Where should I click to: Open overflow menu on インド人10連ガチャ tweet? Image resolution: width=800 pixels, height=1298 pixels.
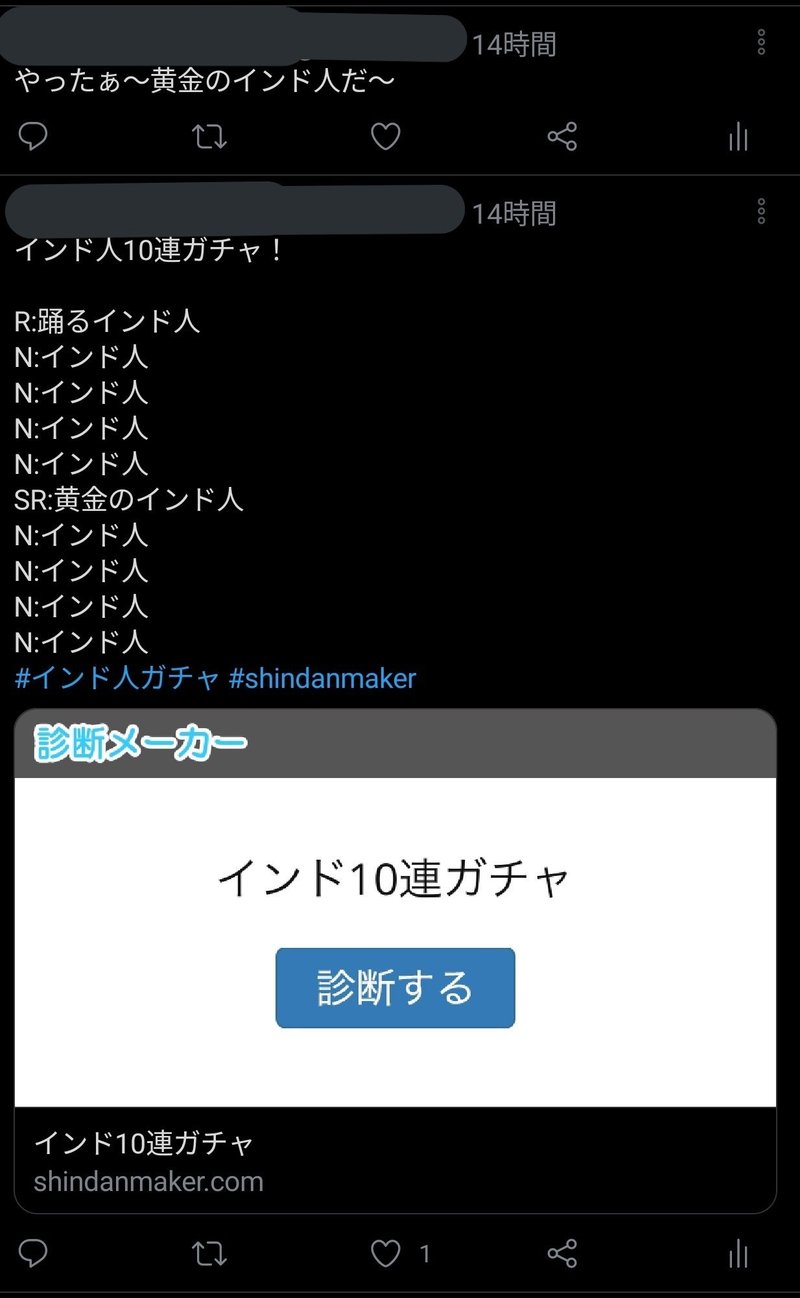pos(761,211)
